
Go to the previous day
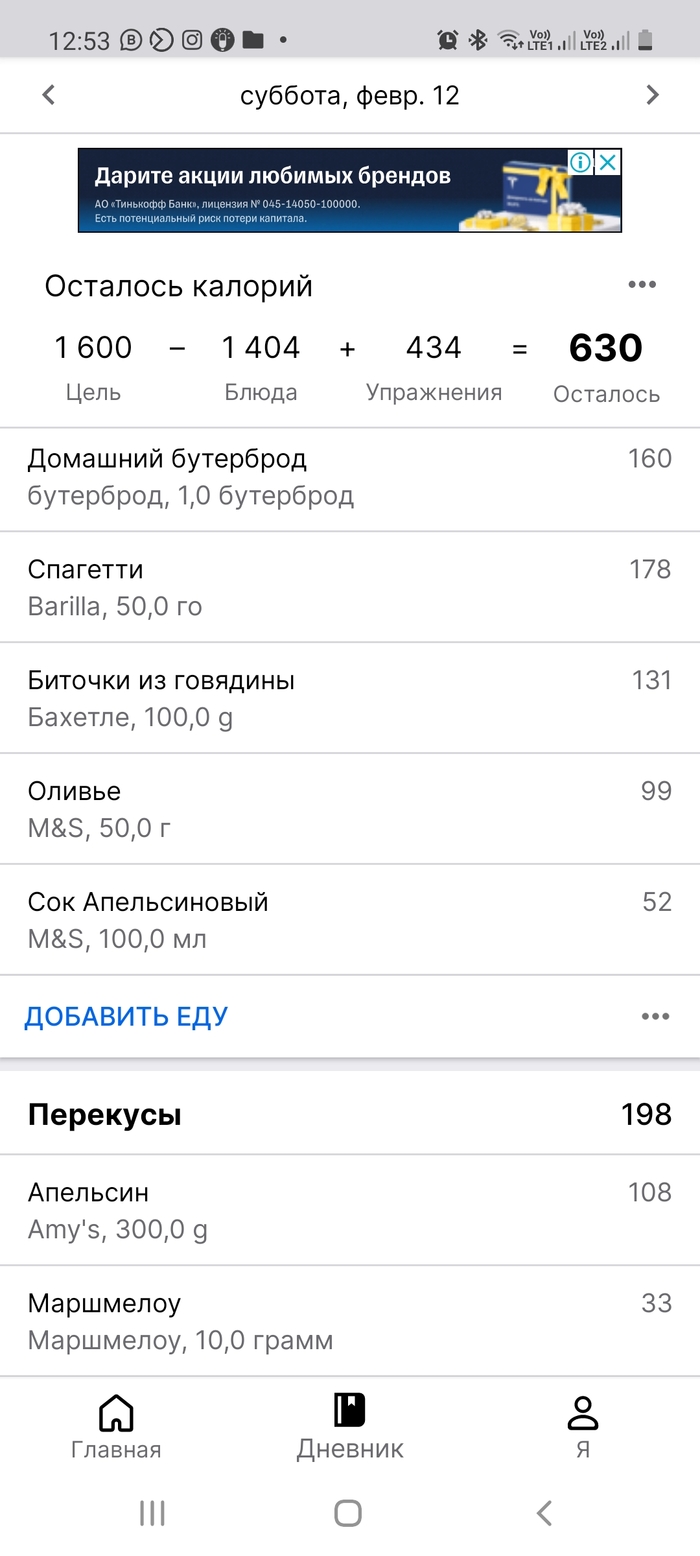(48, 95)
